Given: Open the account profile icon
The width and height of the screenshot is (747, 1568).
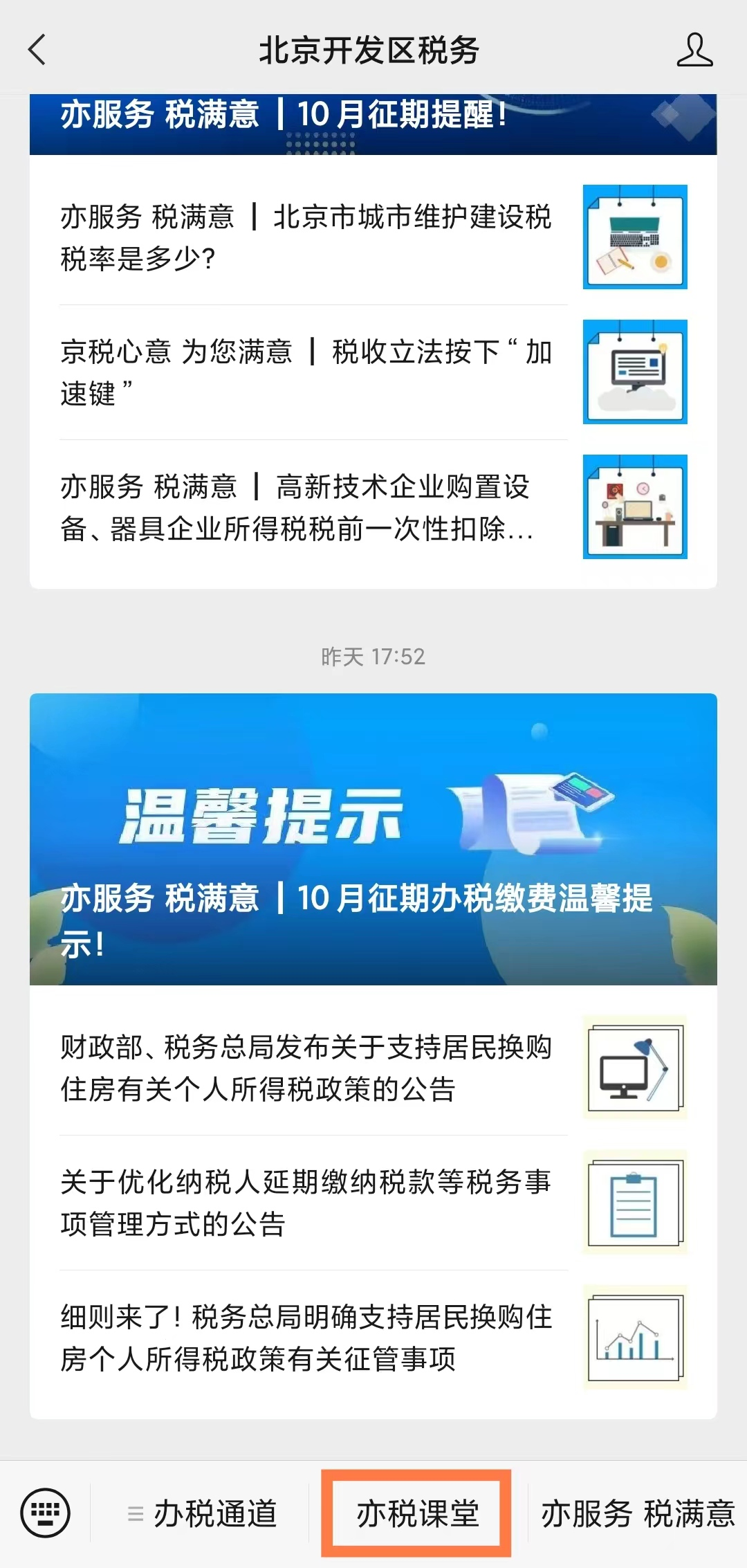Looking at the screenshot, I should (694, 50).
